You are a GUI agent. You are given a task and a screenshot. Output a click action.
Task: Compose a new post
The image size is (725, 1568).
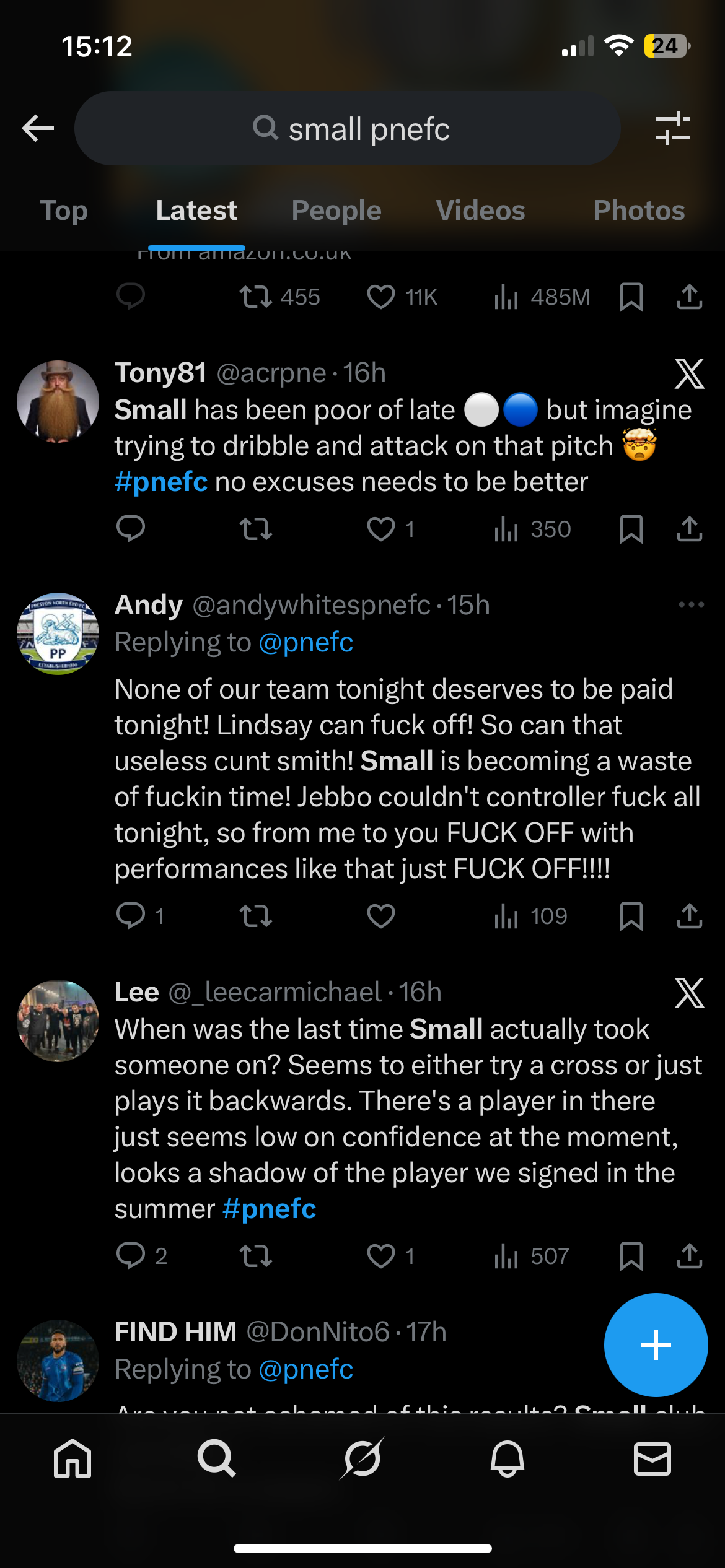656,1345
